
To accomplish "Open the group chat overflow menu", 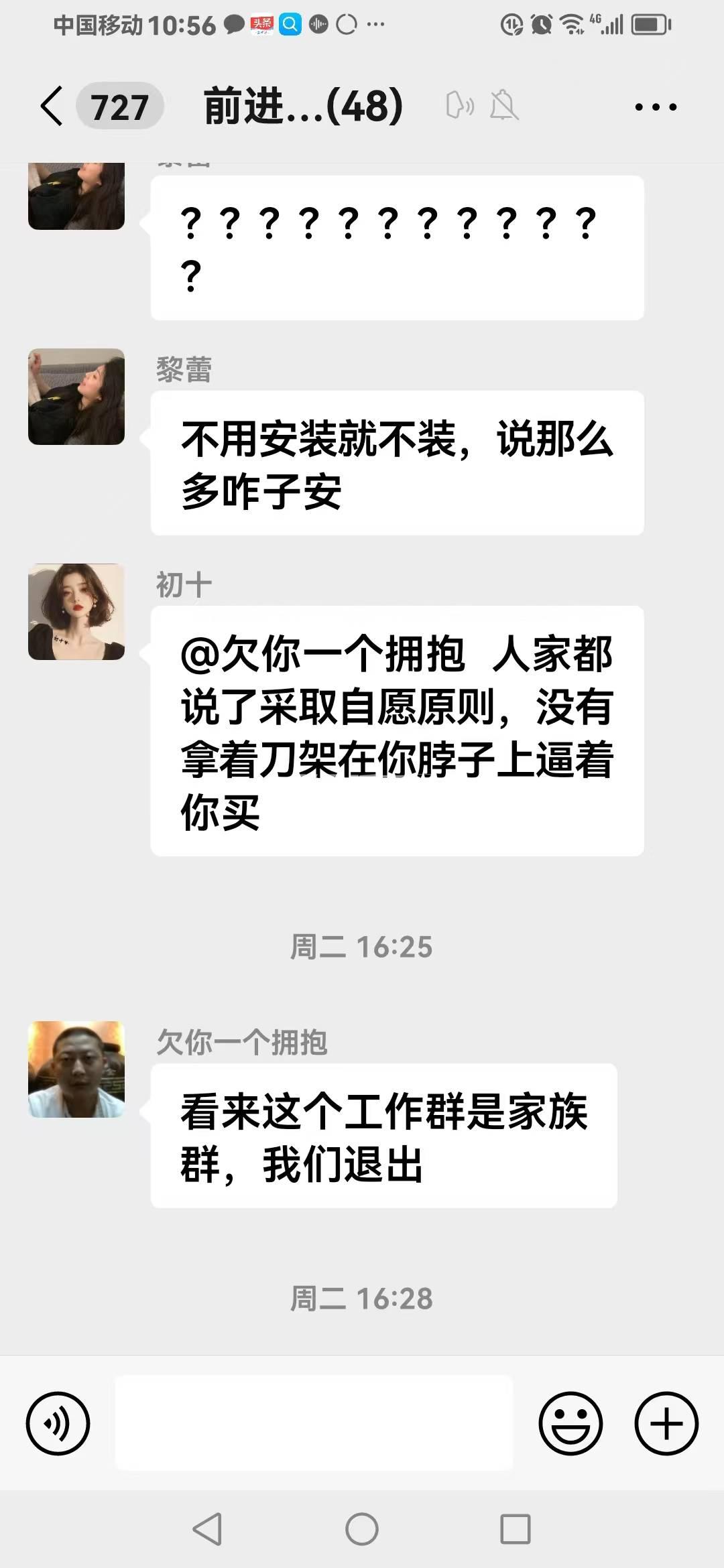I will 656,107.
